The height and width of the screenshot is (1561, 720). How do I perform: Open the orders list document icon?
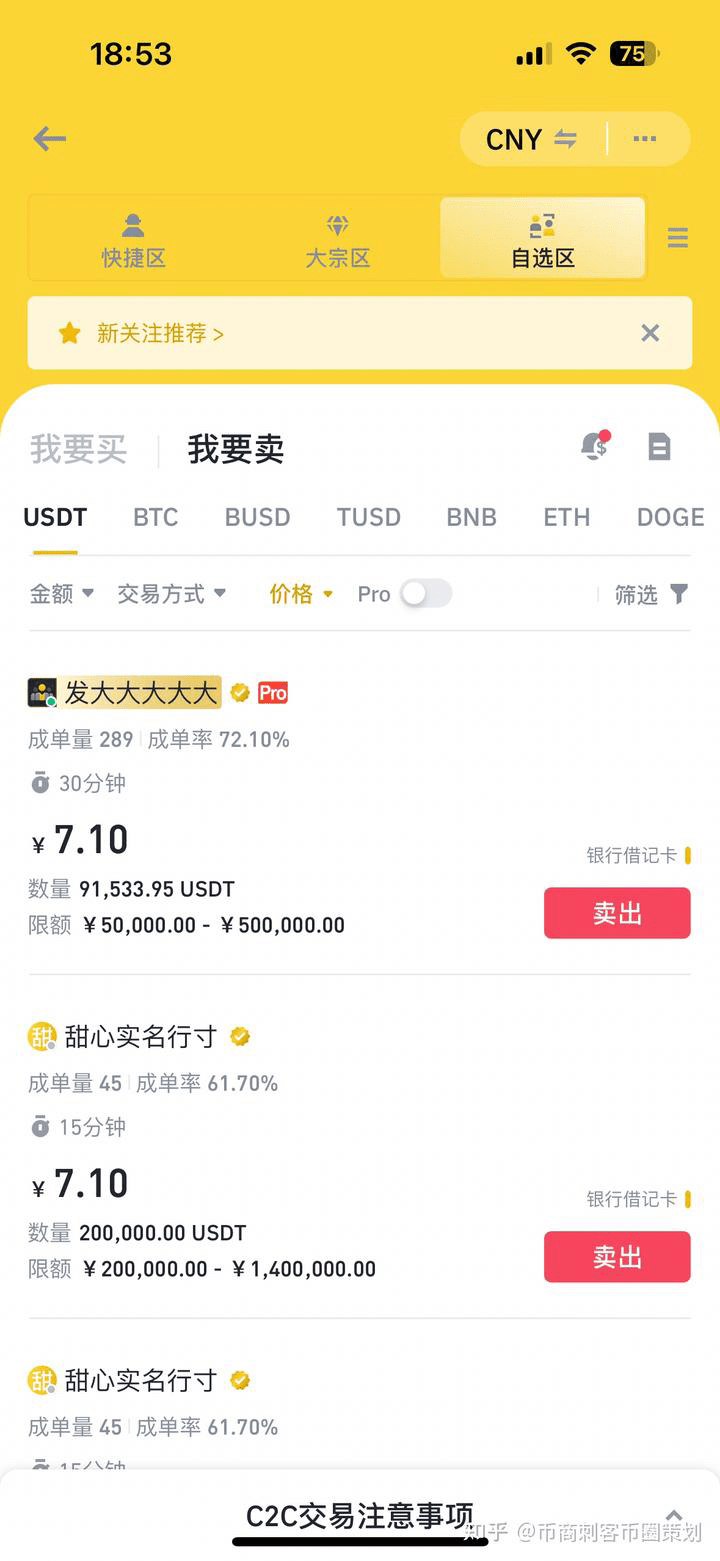point(659,447)
